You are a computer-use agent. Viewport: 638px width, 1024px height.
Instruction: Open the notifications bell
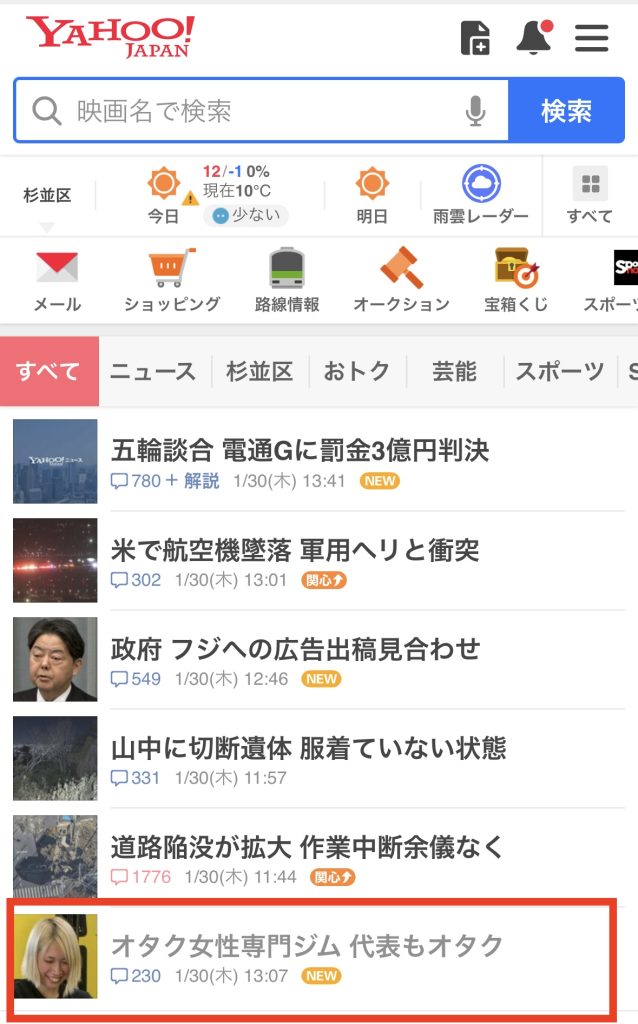[533, 38]
